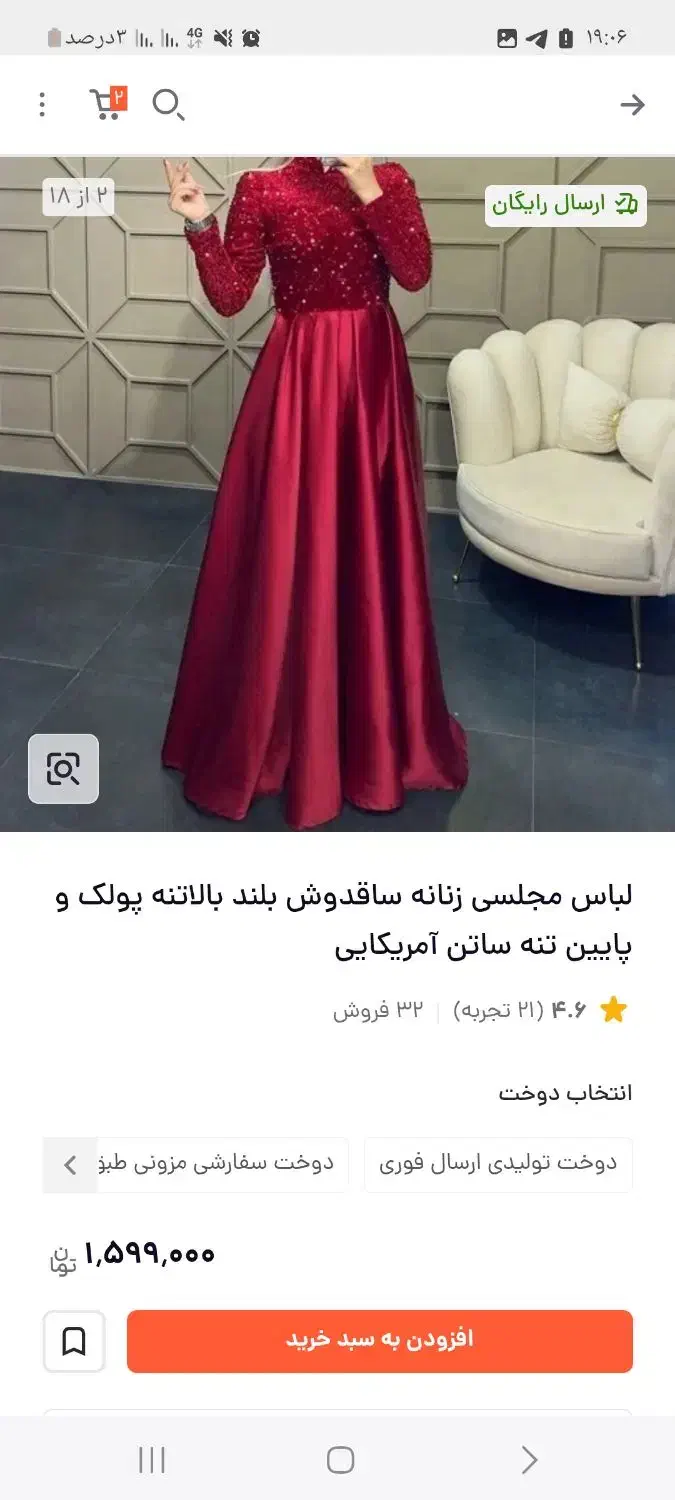This screenshot has width=675, height=1500.
Task: Open recent apps from the navigation bar
Action: (152, 1460)
